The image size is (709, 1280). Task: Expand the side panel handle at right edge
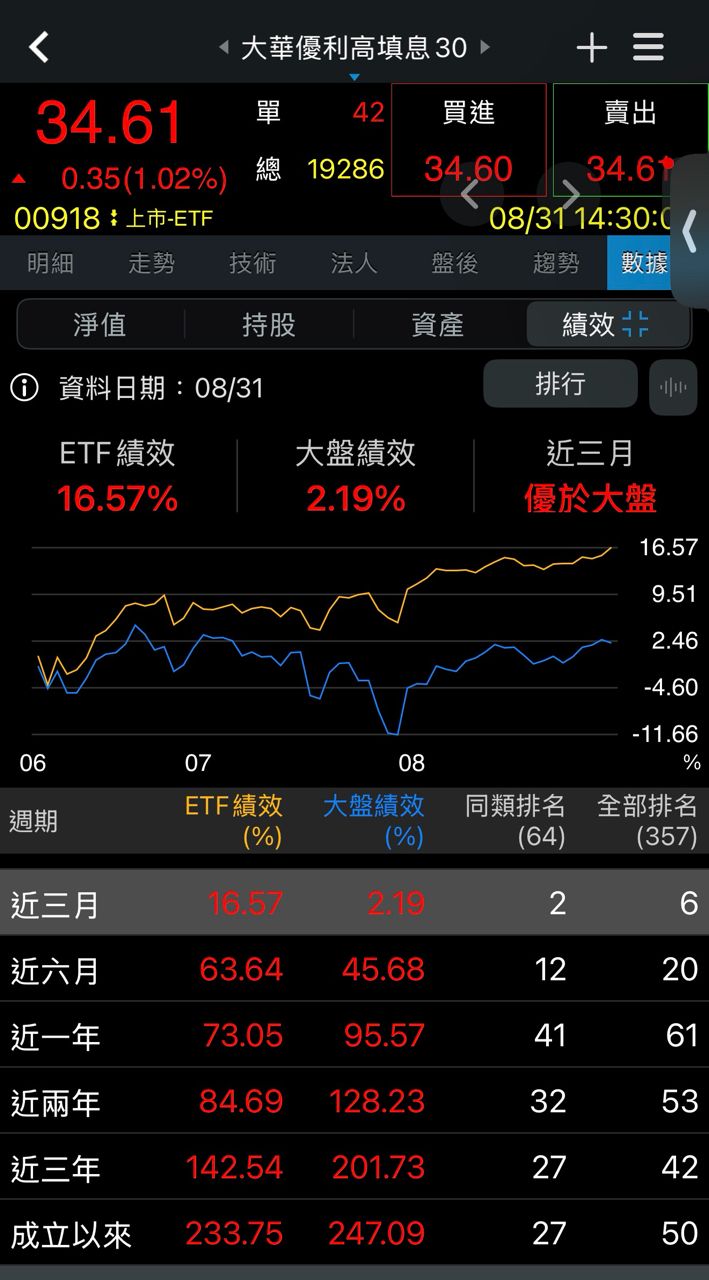[x=689, y=232]
